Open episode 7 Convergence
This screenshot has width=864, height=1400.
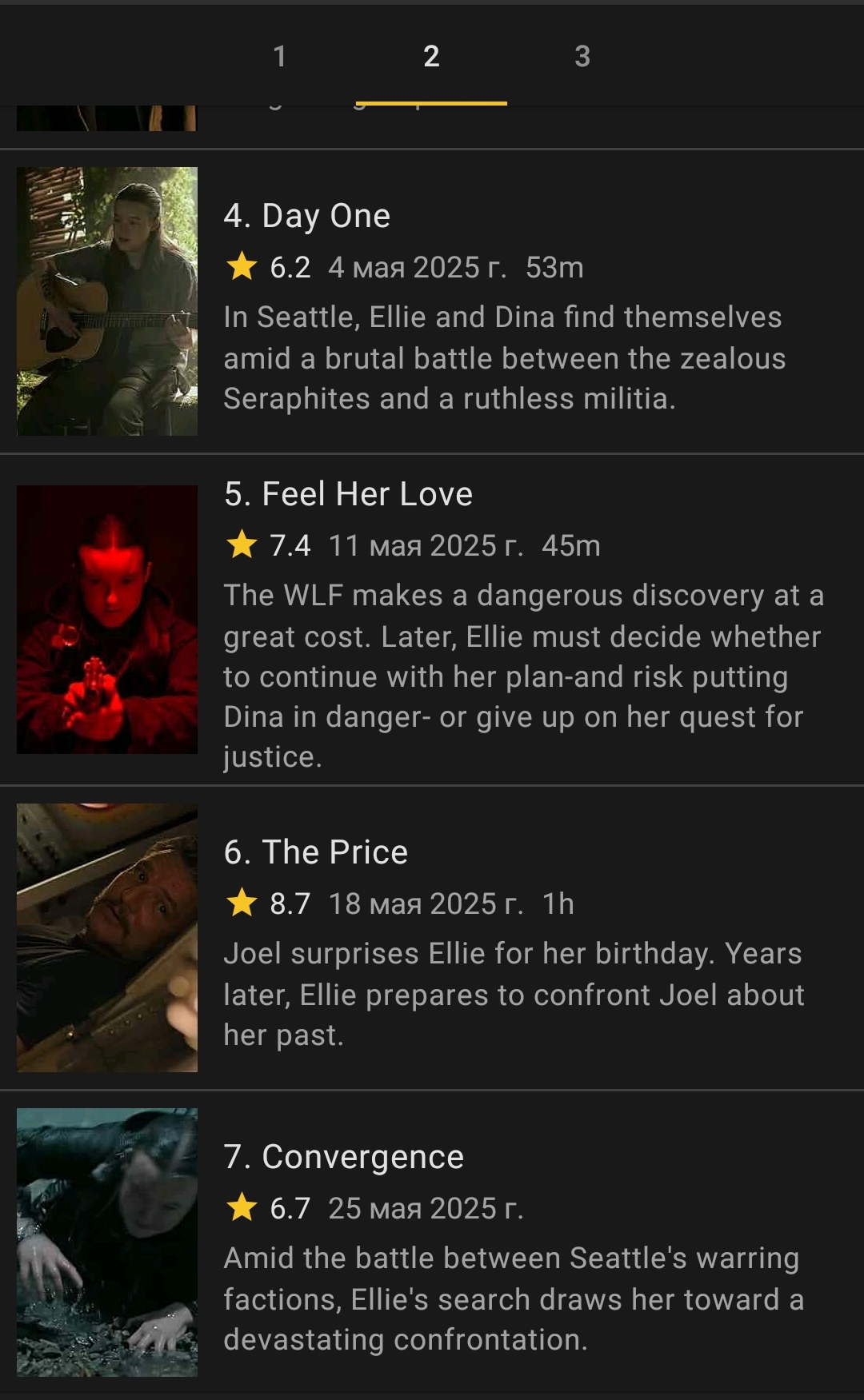432,1242
